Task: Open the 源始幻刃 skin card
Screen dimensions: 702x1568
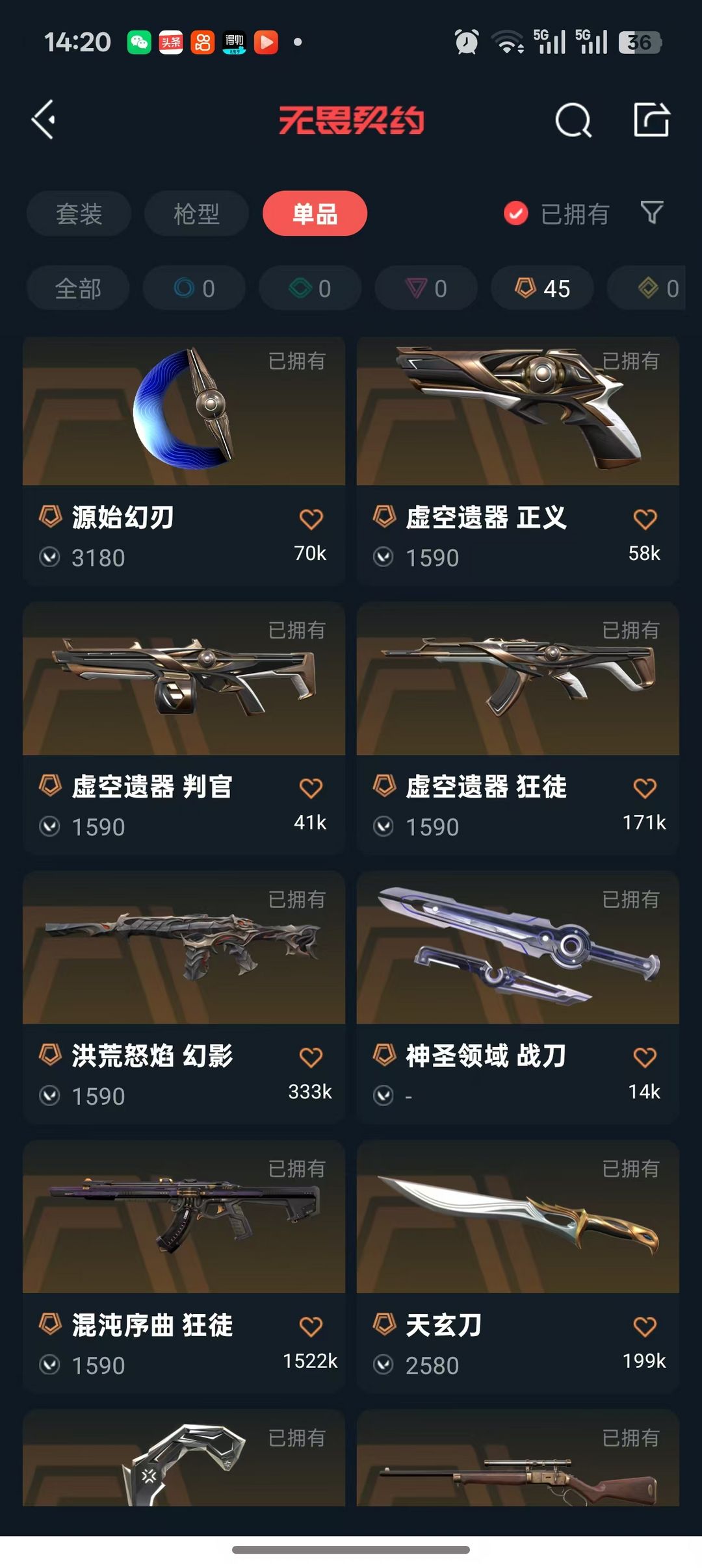Action: [184, 461]
